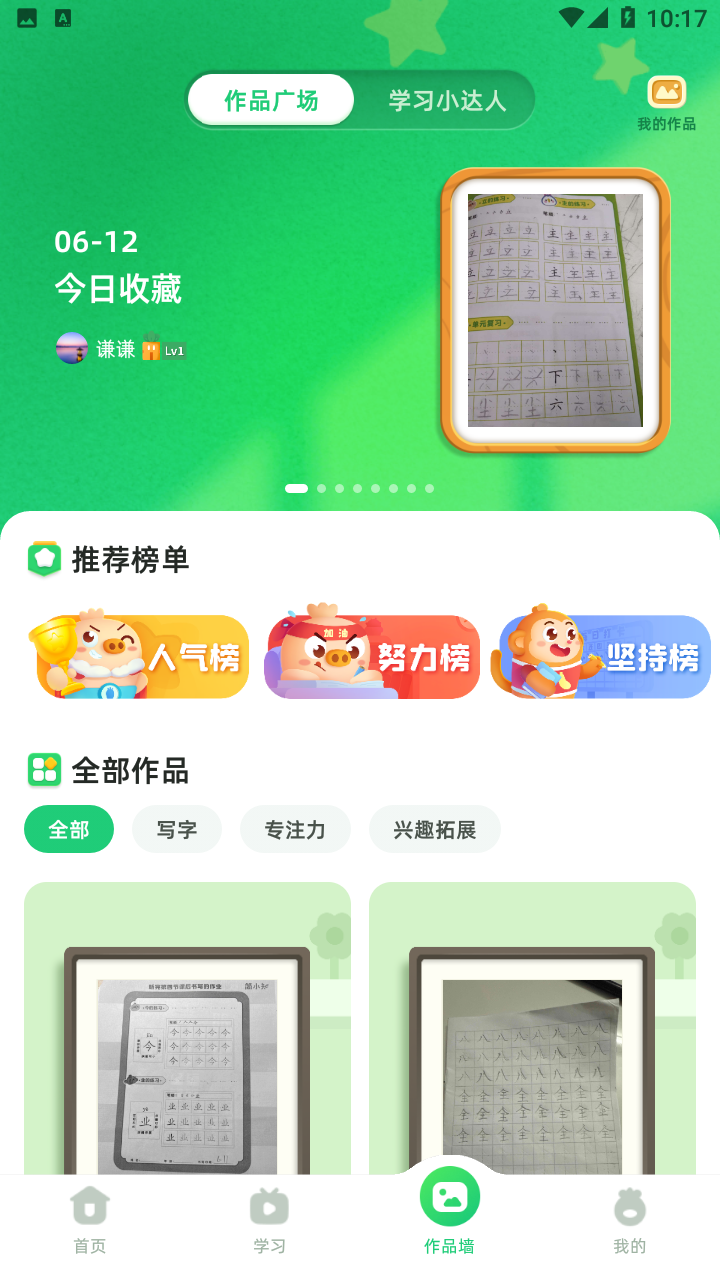Open the 人气榜 ranking

[142, 656]
